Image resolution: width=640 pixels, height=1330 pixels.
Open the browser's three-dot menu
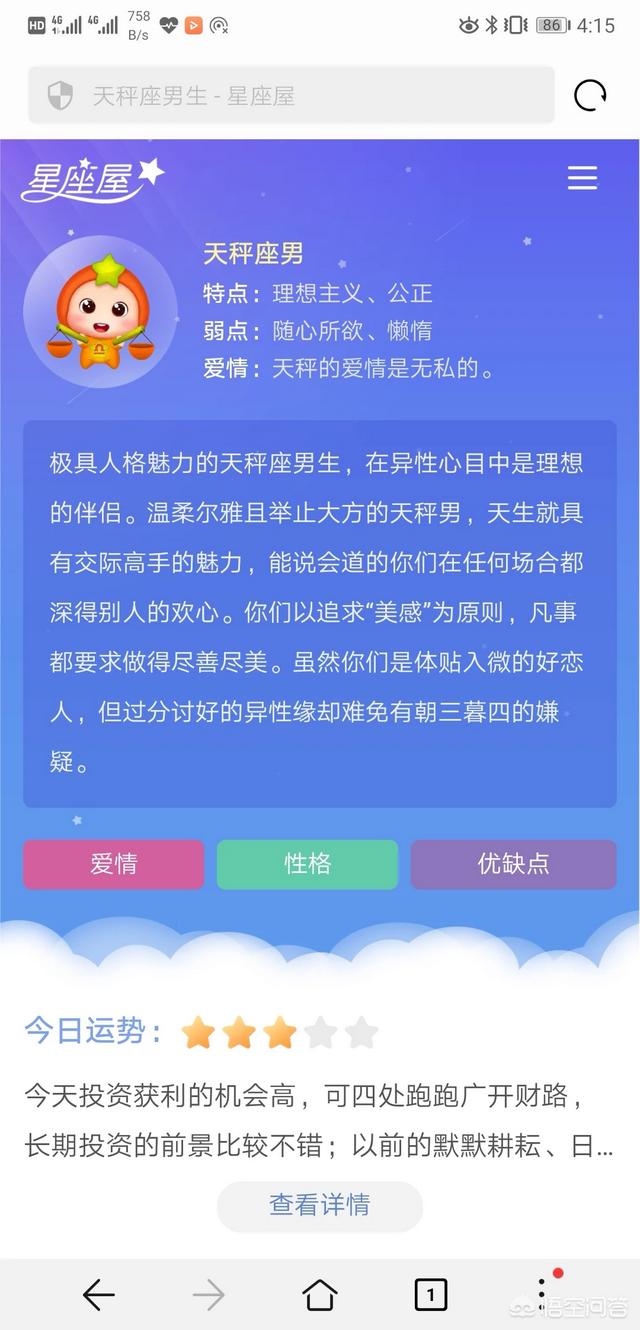(x=541, y=1295)
